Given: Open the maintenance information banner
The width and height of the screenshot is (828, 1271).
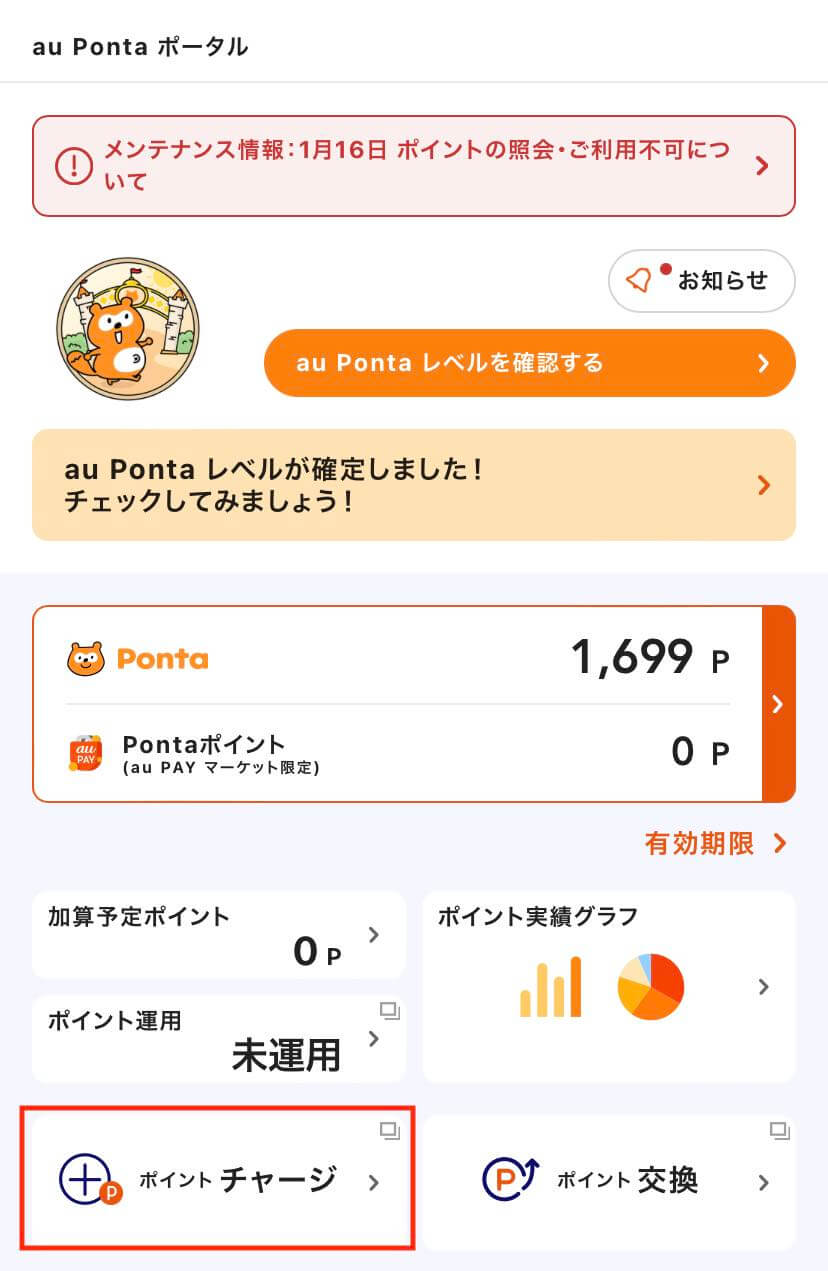Looking at the screenshot, I should pos(414,165).
